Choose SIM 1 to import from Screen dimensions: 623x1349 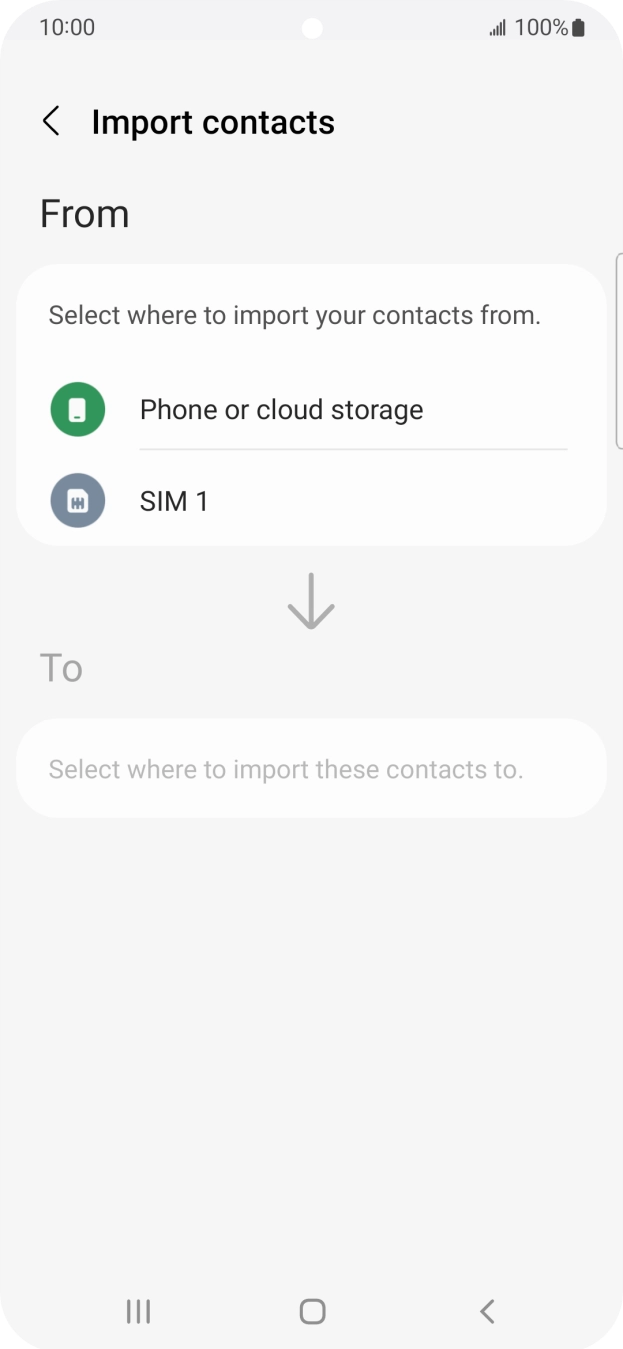tap(174, 501)
